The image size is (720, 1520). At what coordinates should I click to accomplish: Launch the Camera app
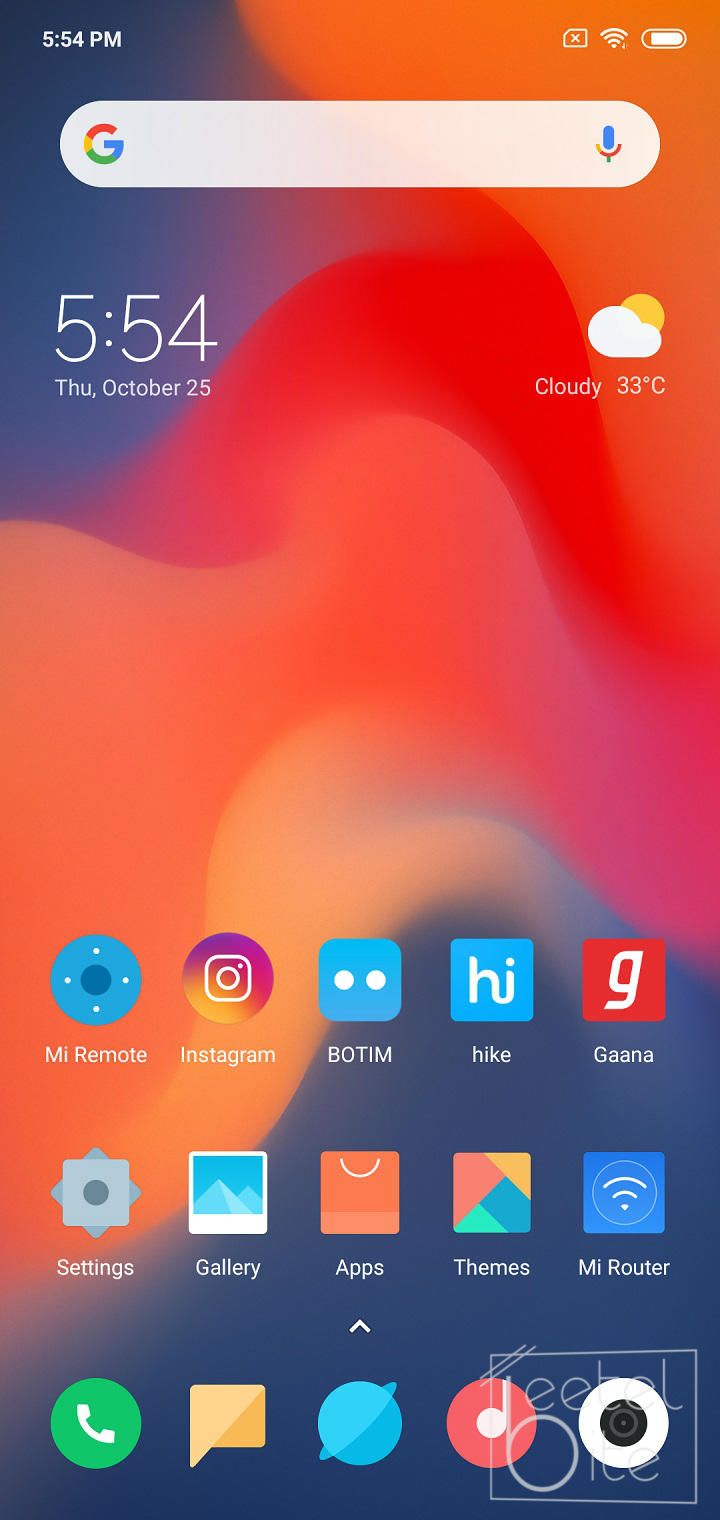624,1423
